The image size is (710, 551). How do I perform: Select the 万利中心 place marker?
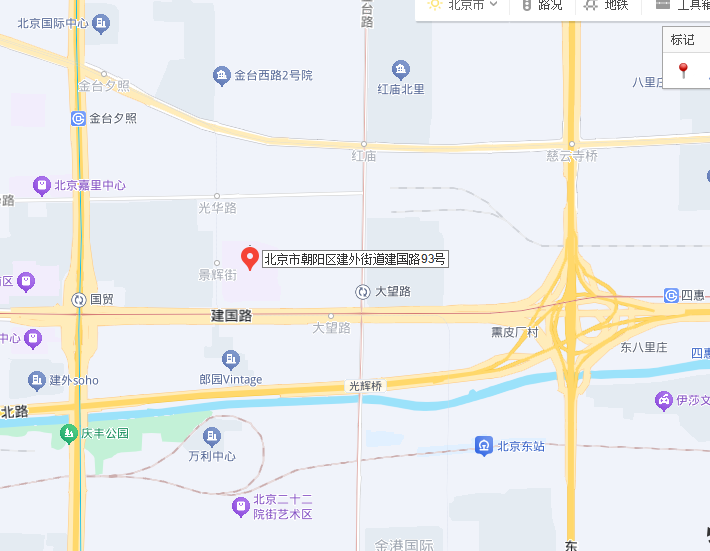coord(212,436)
